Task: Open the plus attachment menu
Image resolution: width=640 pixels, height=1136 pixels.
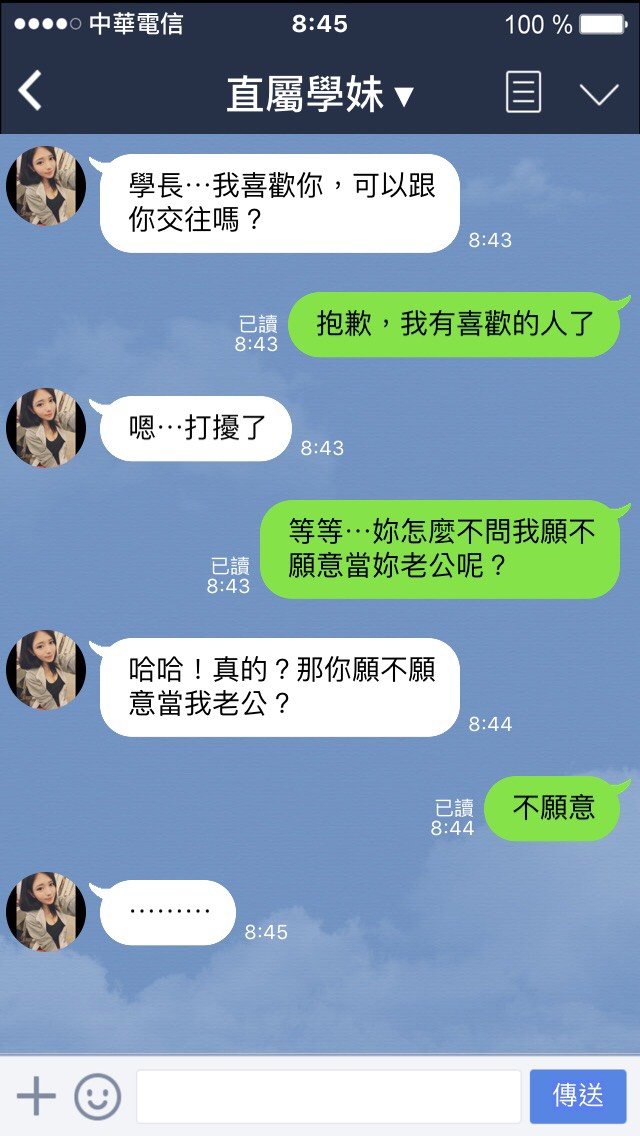Action: point(36,1096)
